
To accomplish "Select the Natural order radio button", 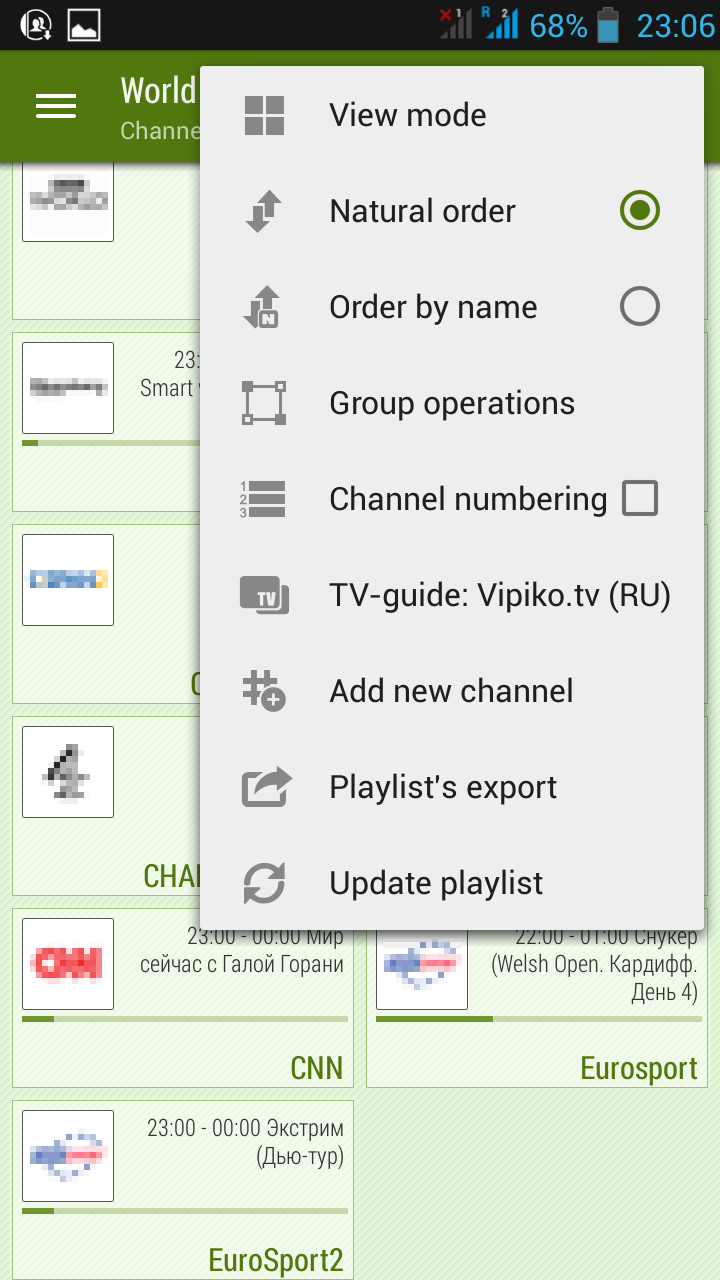I will [640, 211].
